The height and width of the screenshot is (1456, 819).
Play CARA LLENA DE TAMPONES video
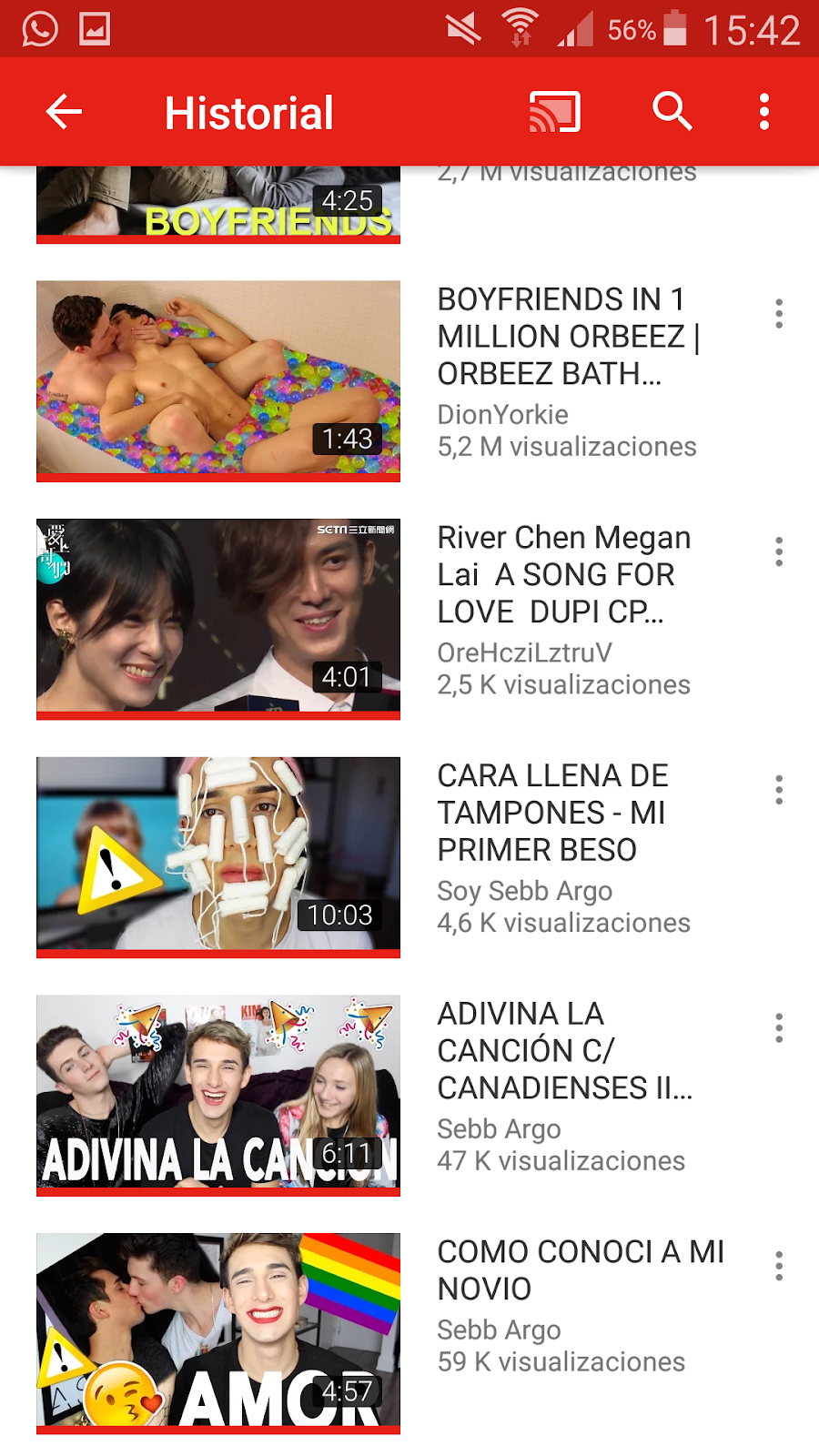(218, 854)
